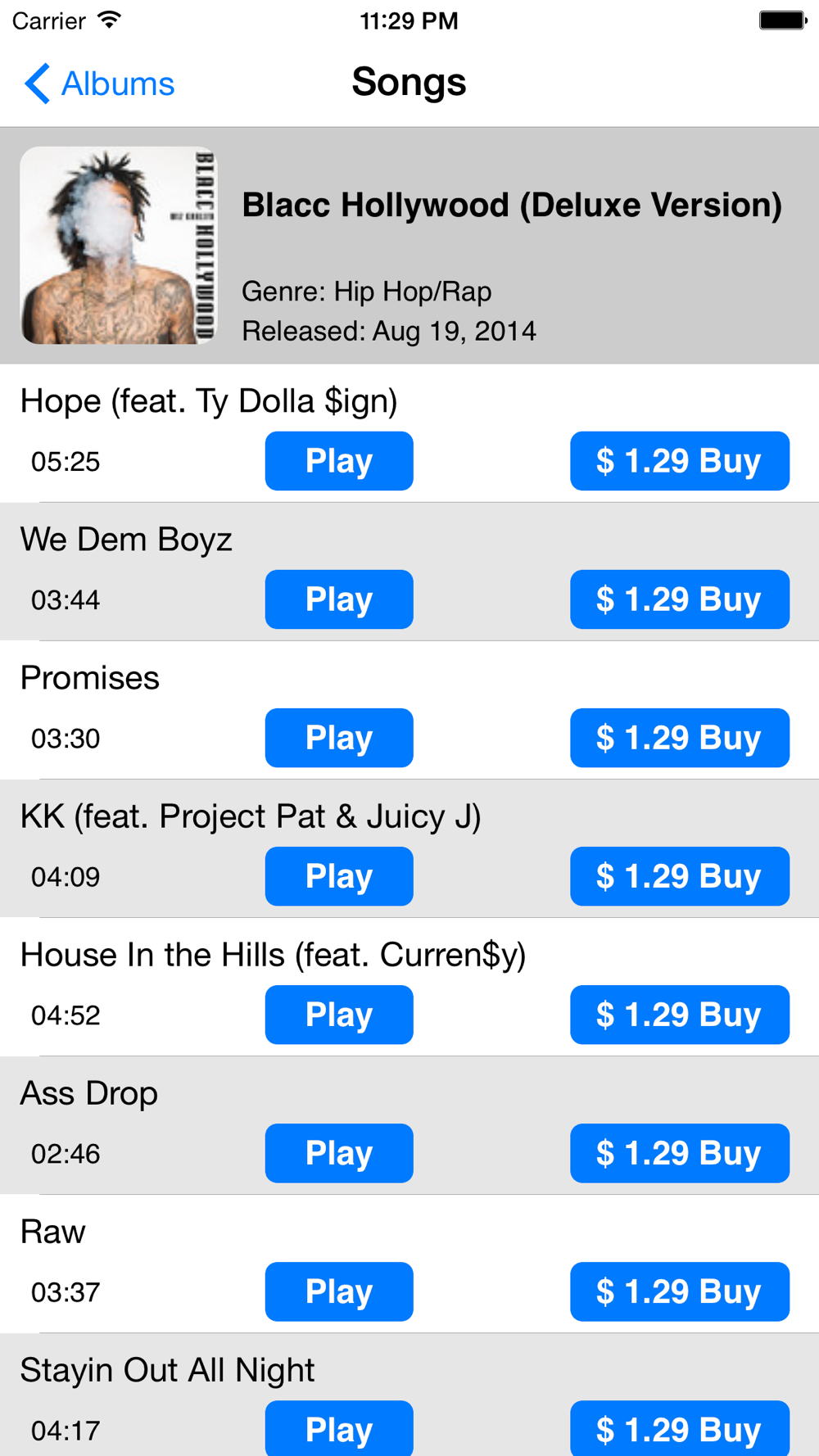The height and width of the screenshot is (1456, 819).
Task: Buy We Dem Boyz for $1.29
Action: pyautogui.click(x=680, y=599)
